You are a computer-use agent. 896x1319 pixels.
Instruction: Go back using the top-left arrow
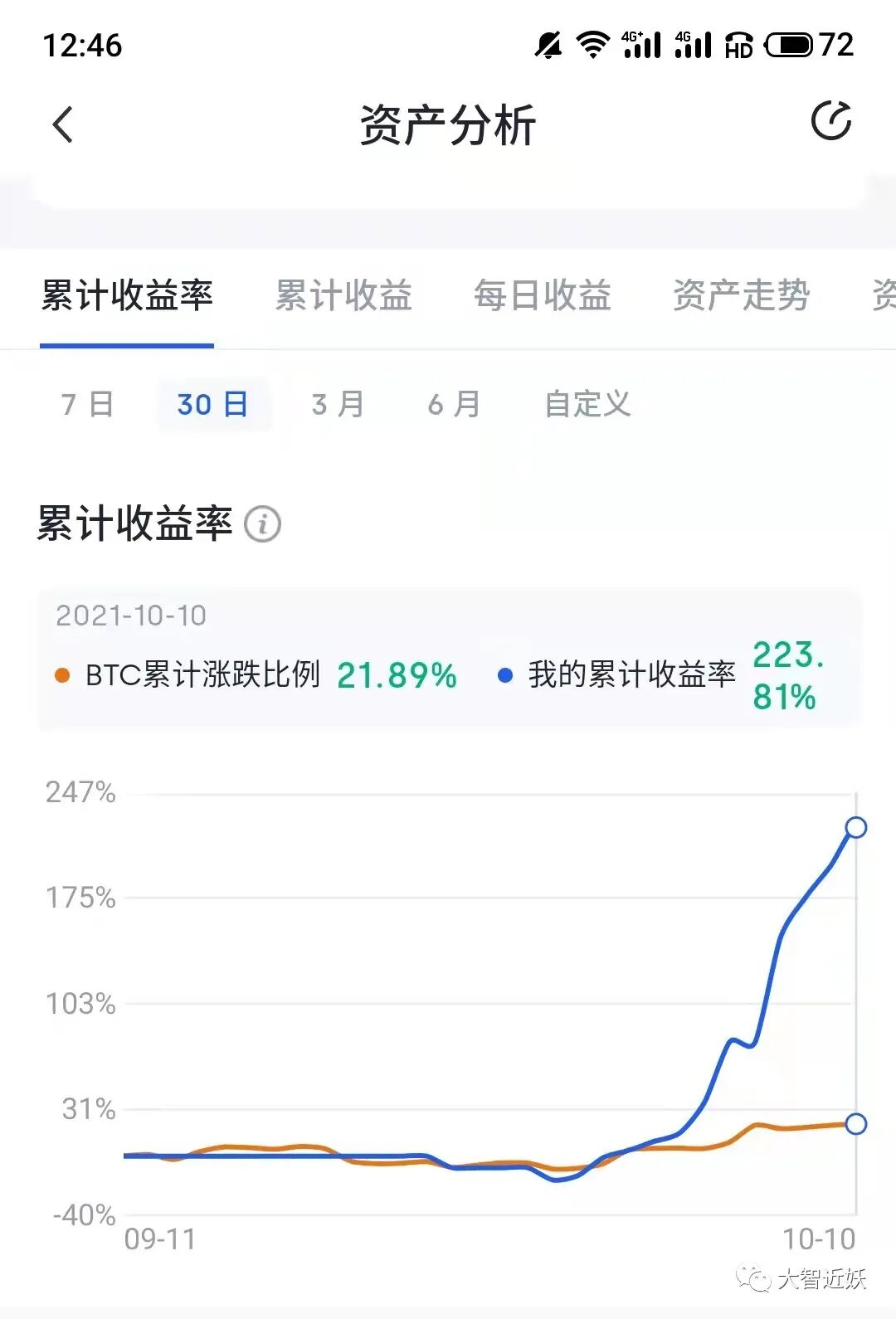[63, 124]
